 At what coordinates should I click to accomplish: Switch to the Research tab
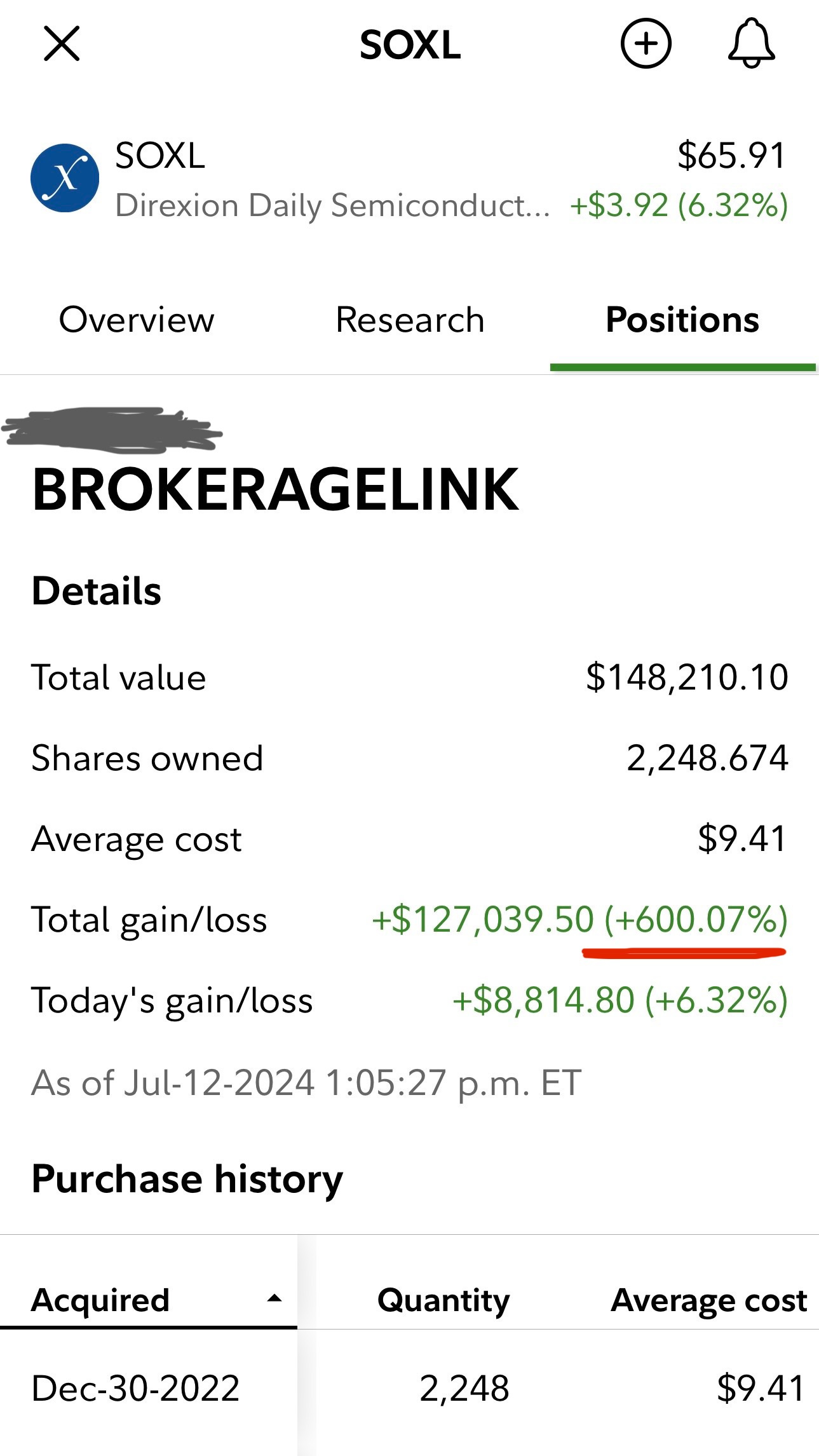[410, 319]
